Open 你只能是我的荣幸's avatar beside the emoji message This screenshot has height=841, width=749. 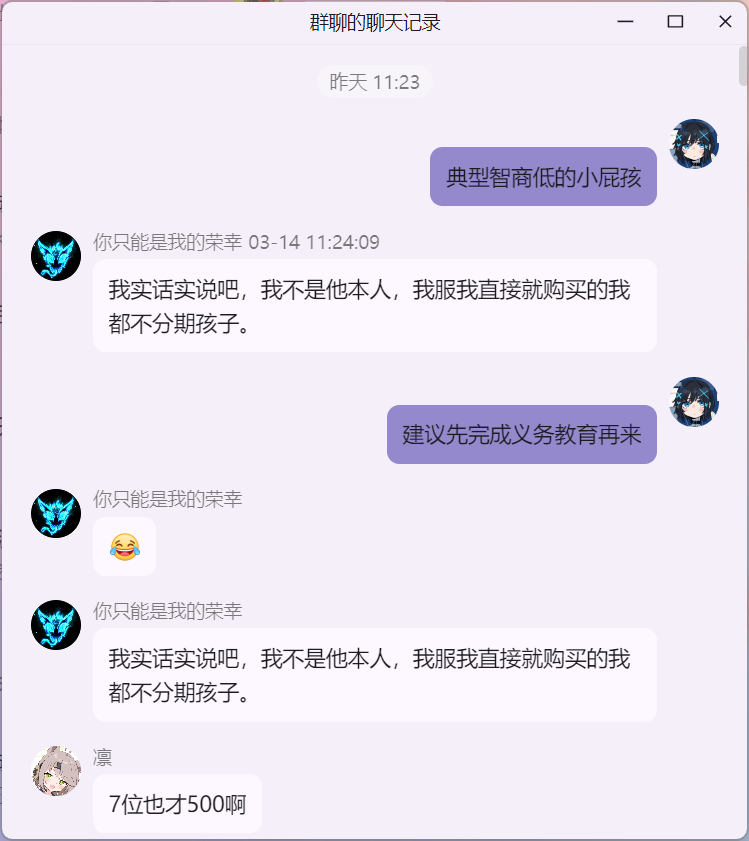click(56, 514)
